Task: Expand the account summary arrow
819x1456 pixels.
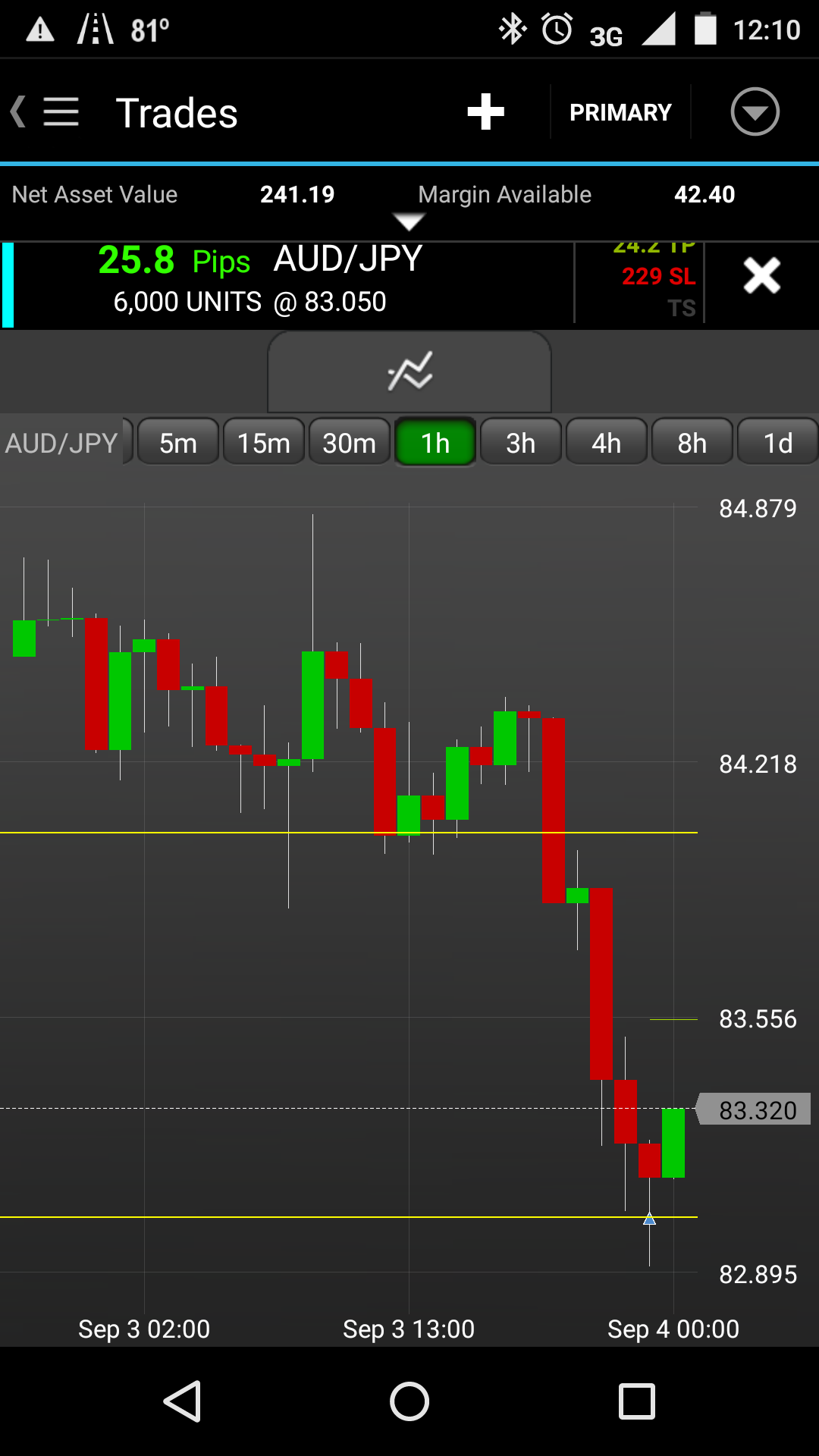Action: 409,221
